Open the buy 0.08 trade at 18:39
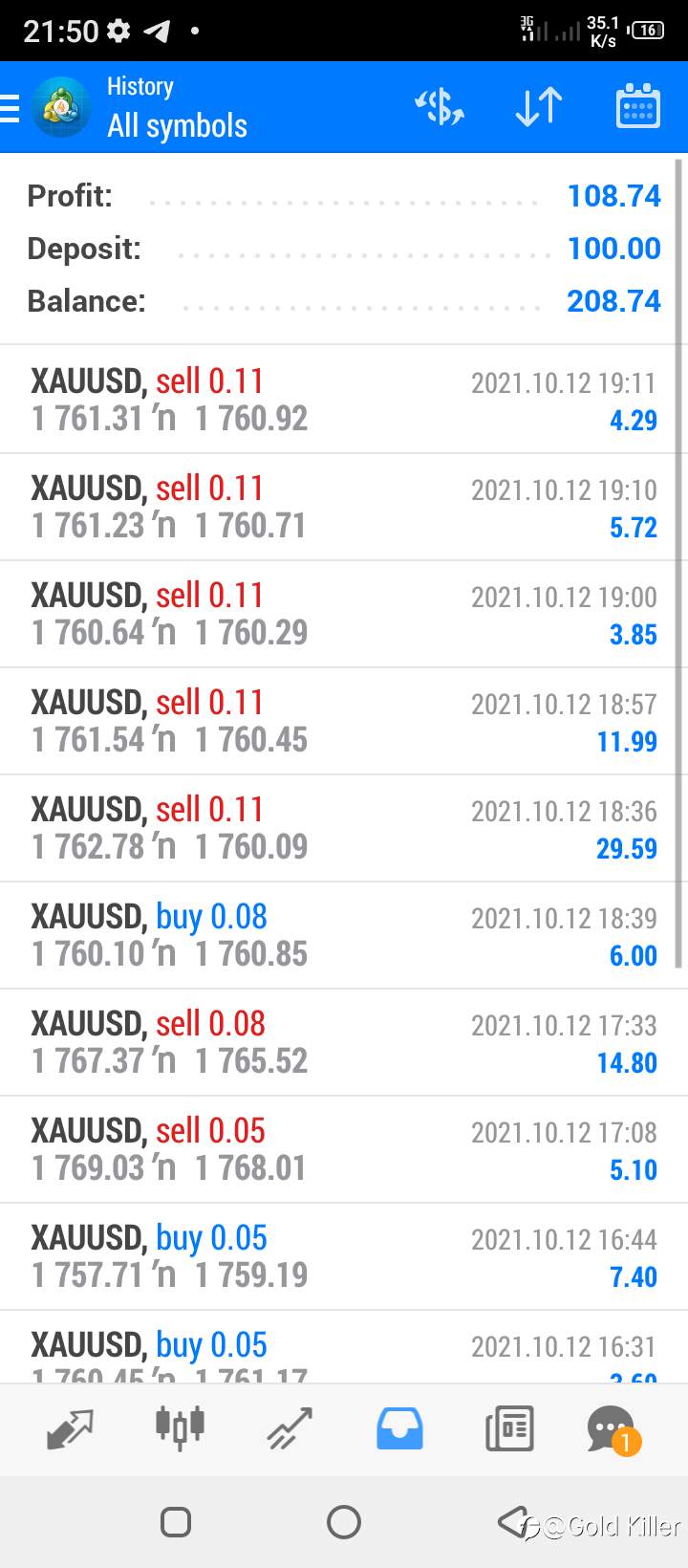Screen dimensions: 688x1568 [x=344, y=935]
